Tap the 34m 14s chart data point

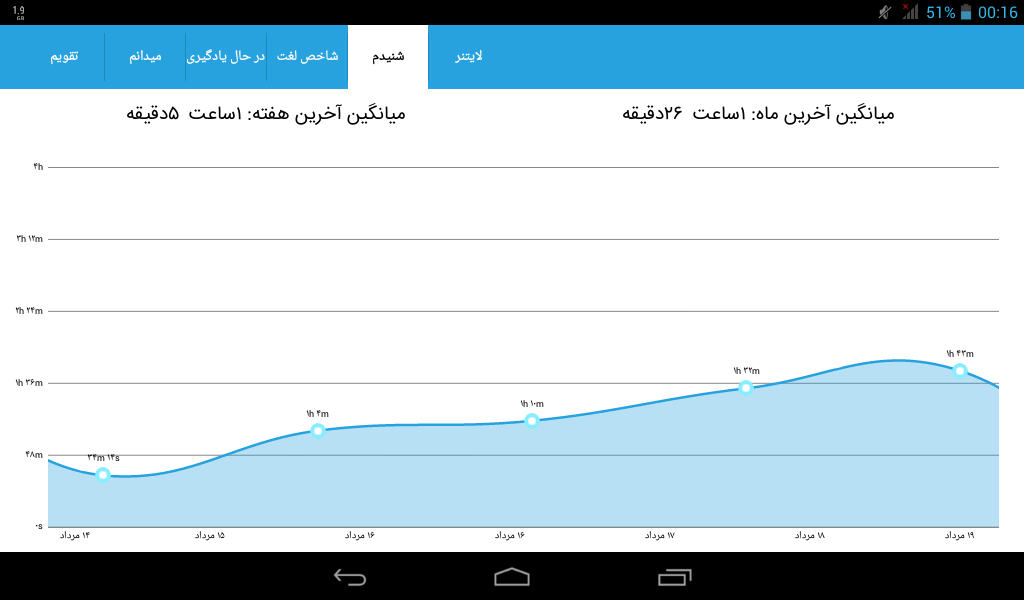pos(103,475)
